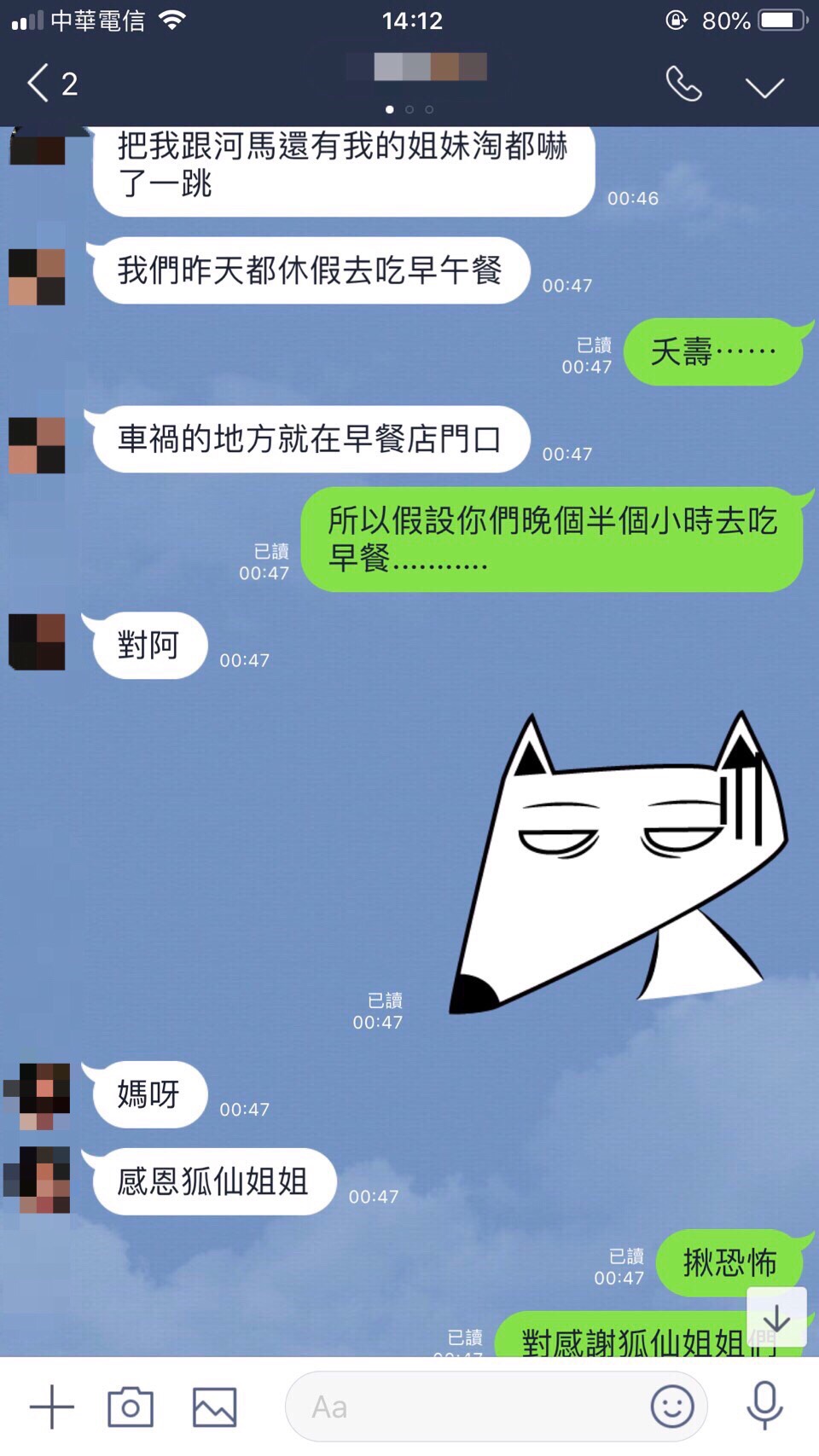Open the sticker and emoji picker
The height and width of the screenshot is (1456, 819).
click(671, 1407)
